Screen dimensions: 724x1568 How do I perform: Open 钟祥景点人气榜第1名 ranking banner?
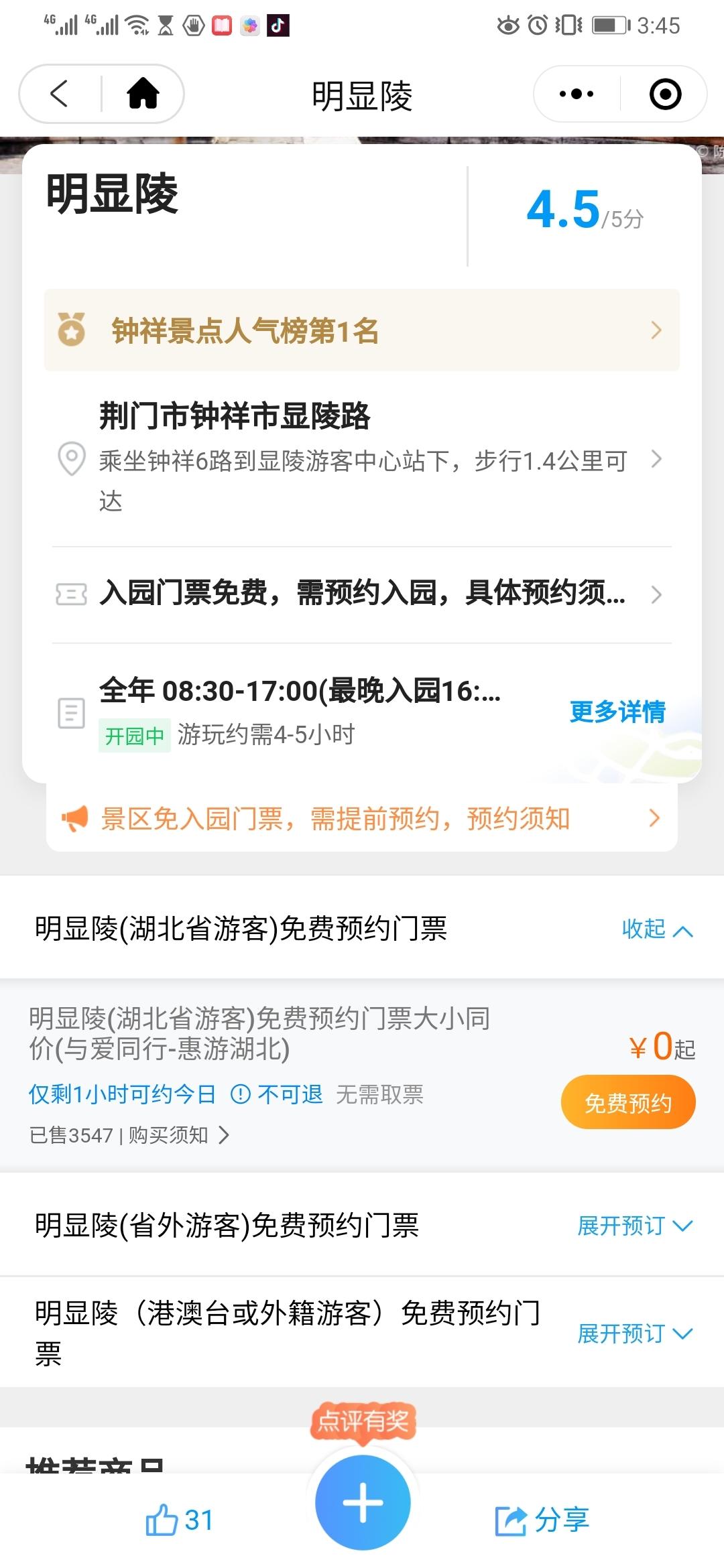[x=362, y=330]
